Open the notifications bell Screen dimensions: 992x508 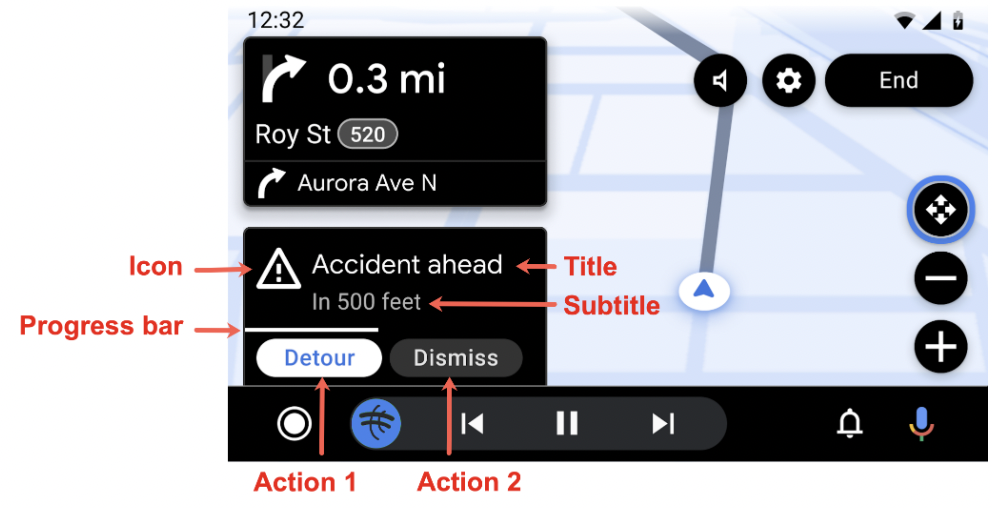[850, 424]
